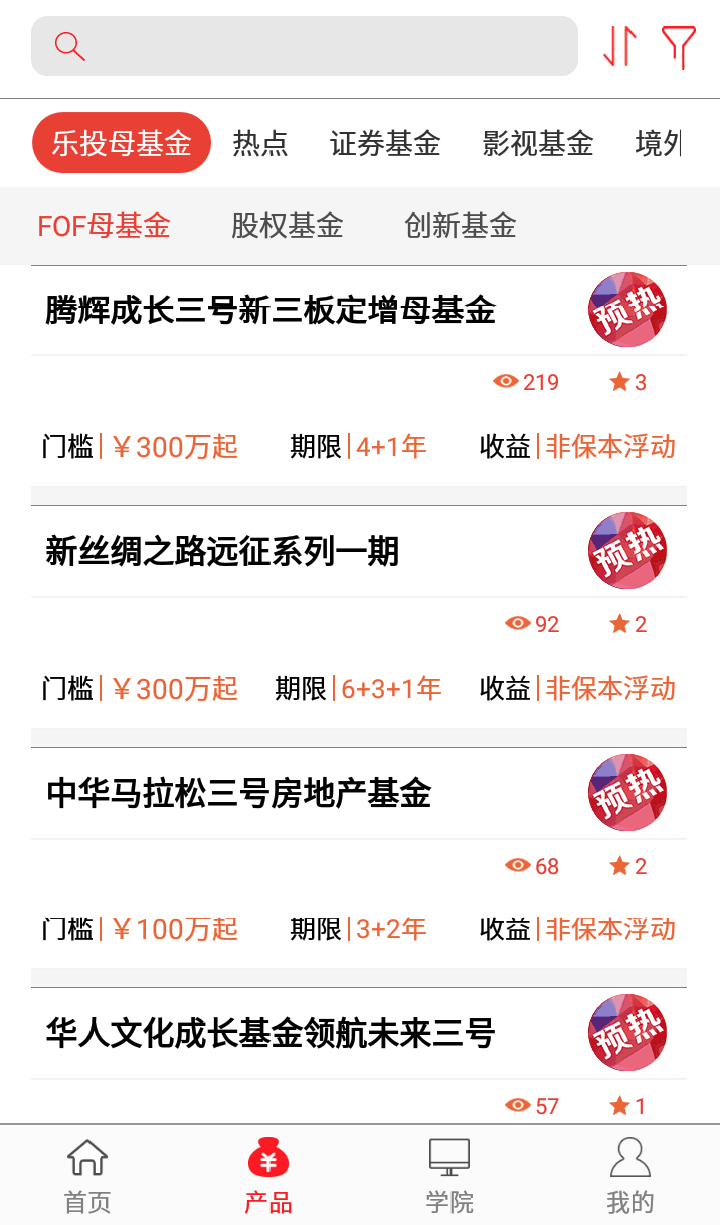
Task: Open the filter funnel icon
Action: coord(678,46)
